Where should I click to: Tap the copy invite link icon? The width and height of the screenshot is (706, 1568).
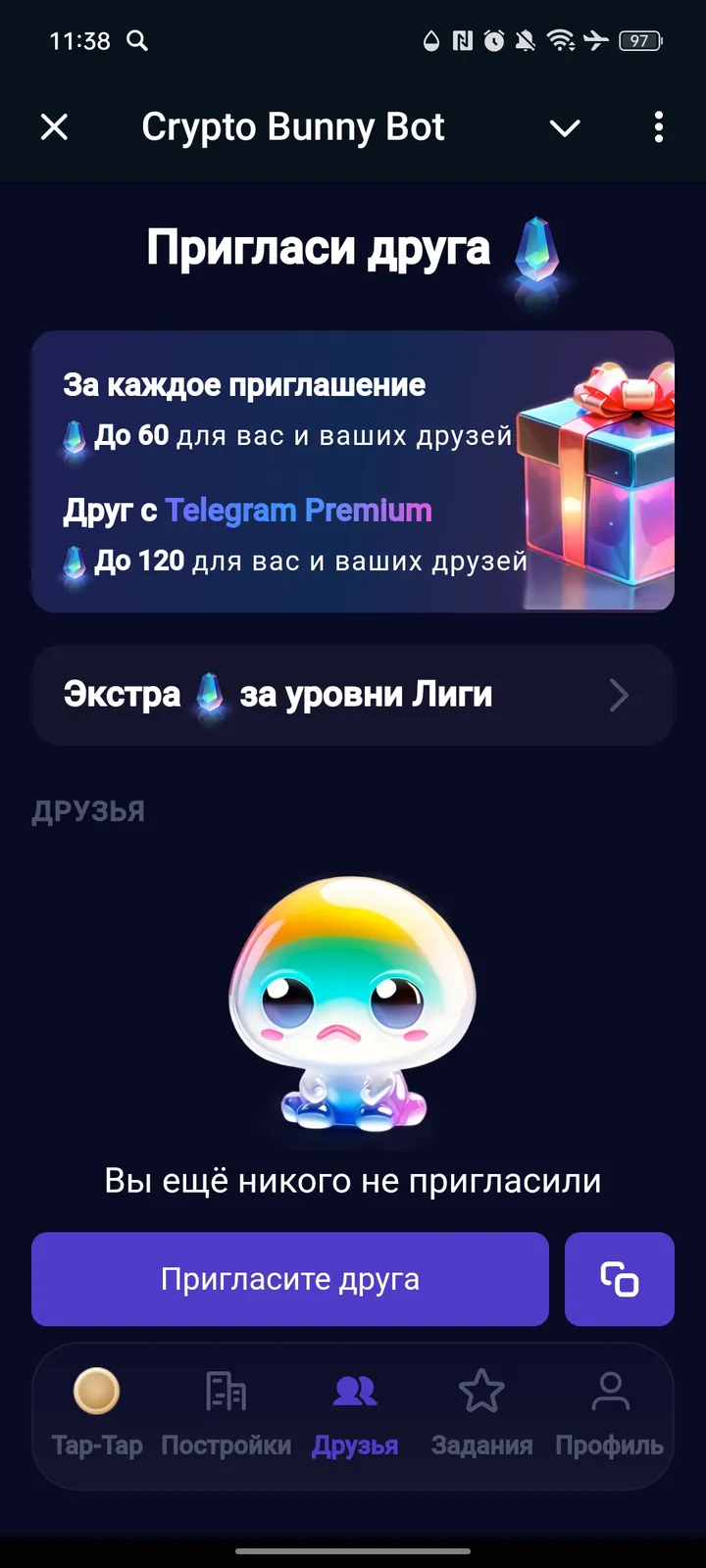point(619,1279)
